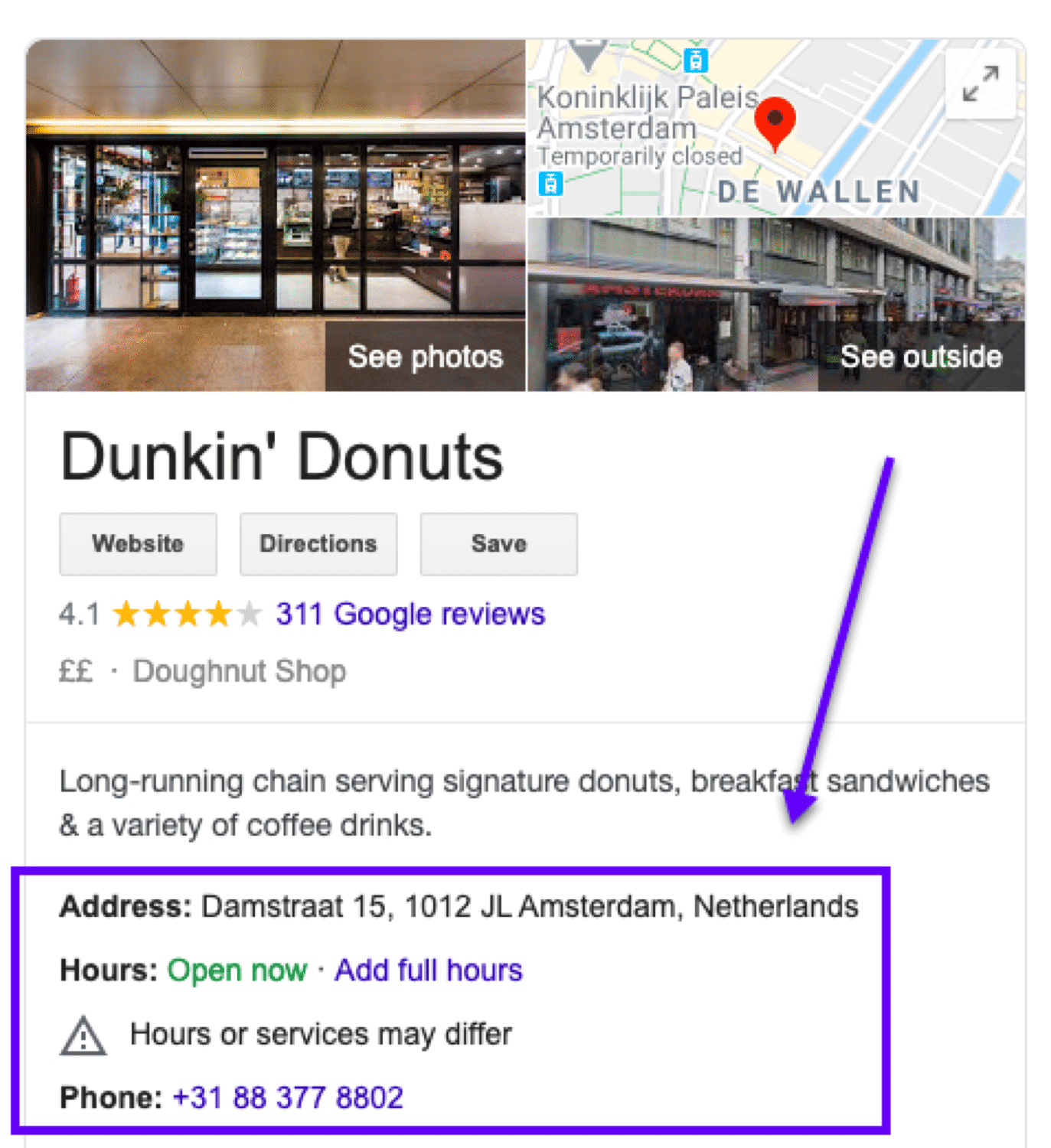Click Open now status

(x=237, y=970)
